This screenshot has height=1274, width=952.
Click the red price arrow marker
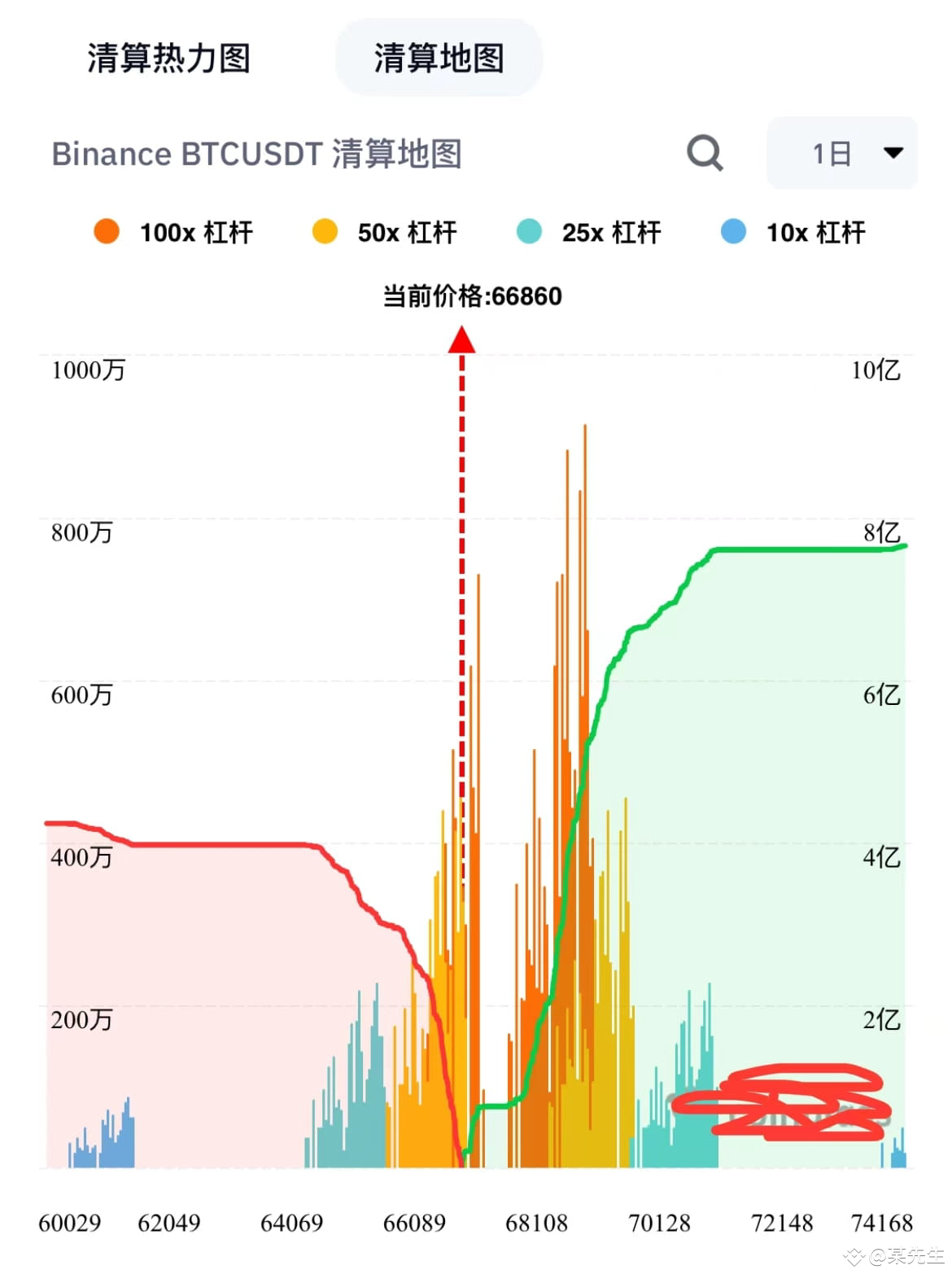click(x=462, y=340)
